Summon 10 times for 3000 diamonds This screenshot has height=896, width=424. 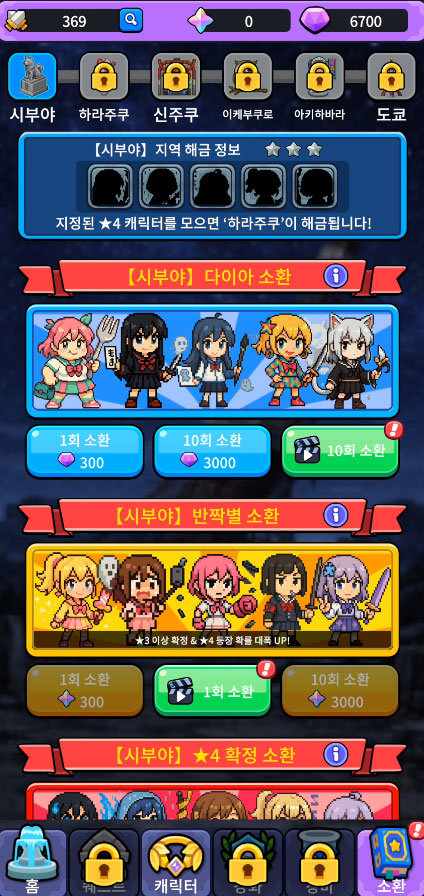tap(212, 451)
